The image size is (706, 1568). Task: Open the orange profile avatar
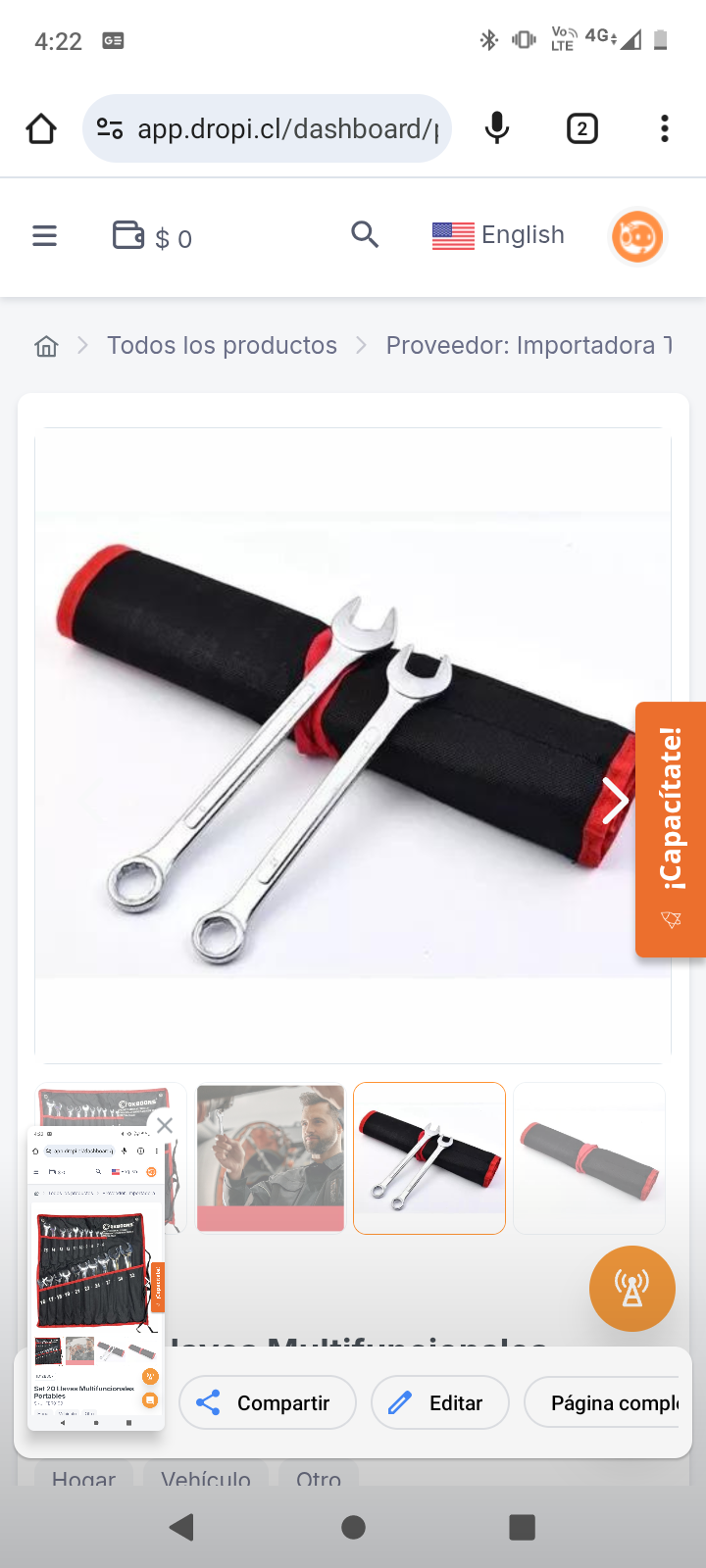point(637,236)
